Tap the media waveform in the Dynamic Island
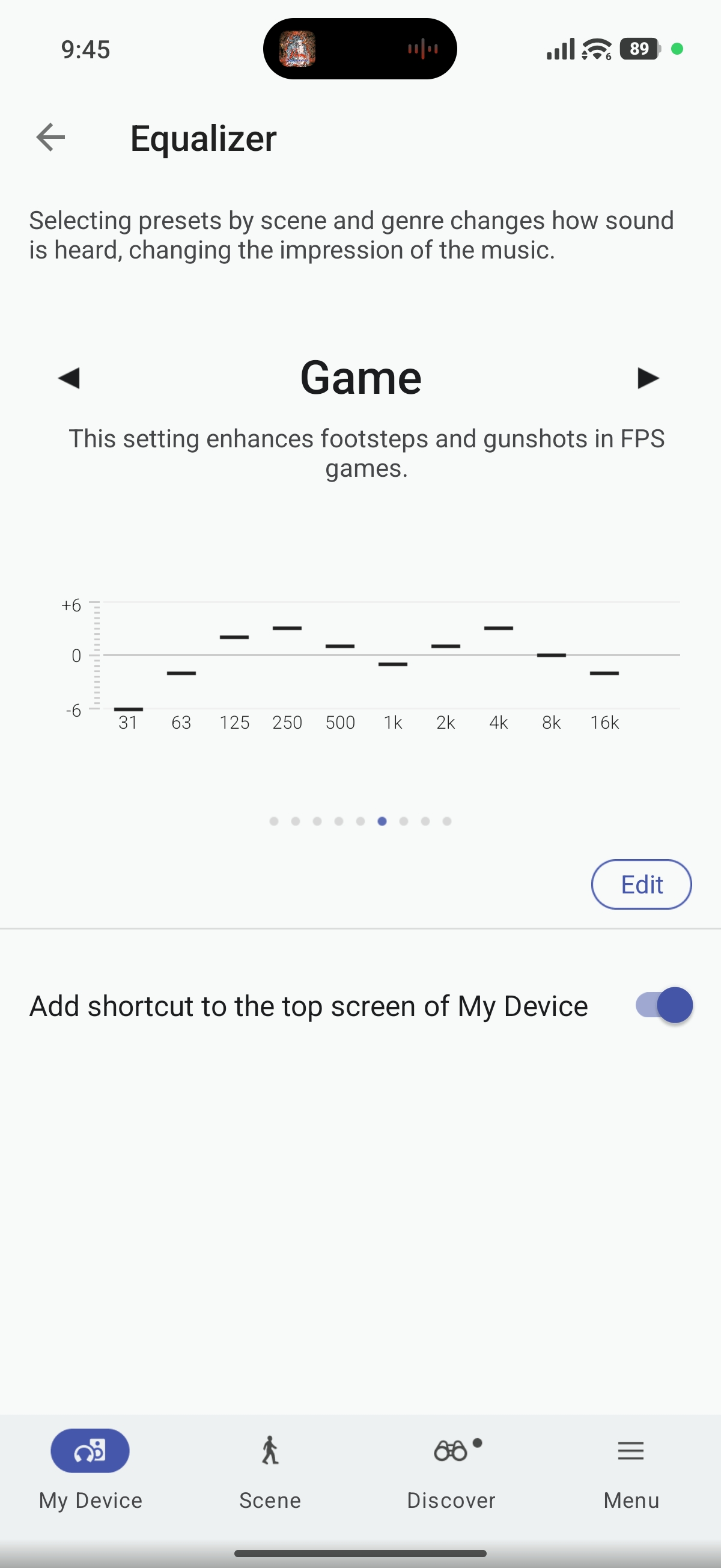The image size is (721, 1568). tap(423, 49)
